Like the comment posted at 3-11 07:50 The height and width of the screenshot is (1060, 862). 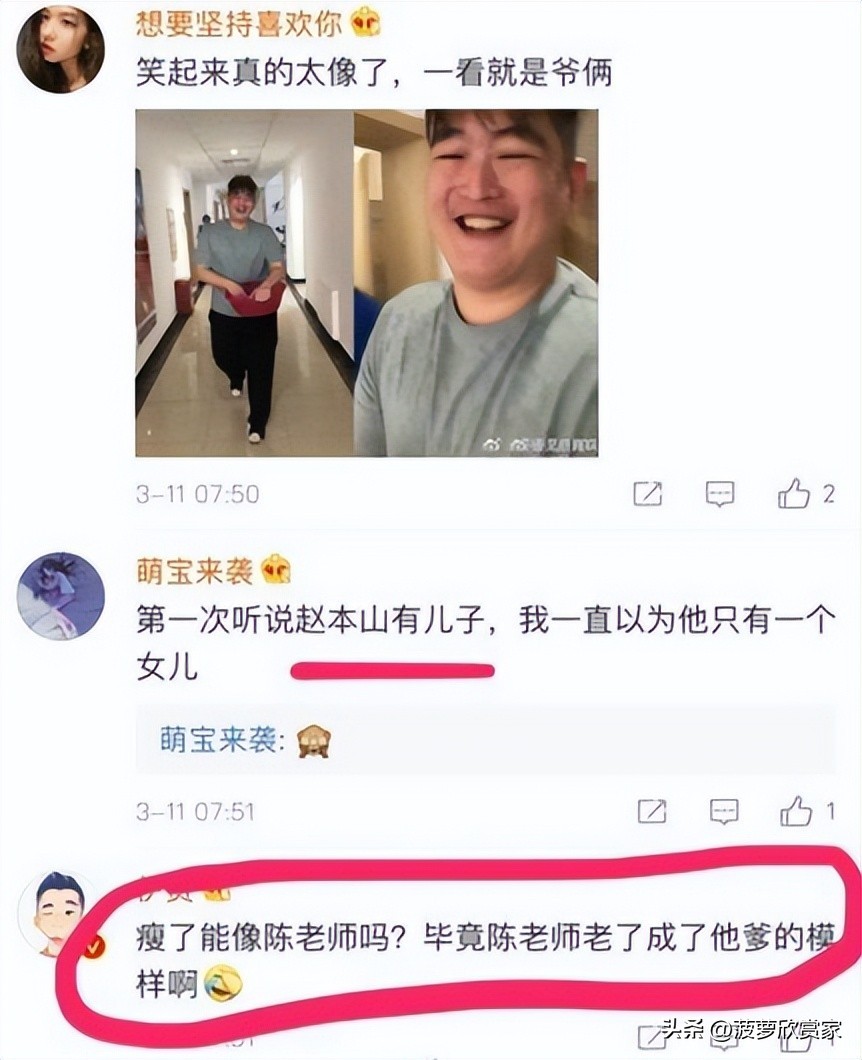click(794, 493)
